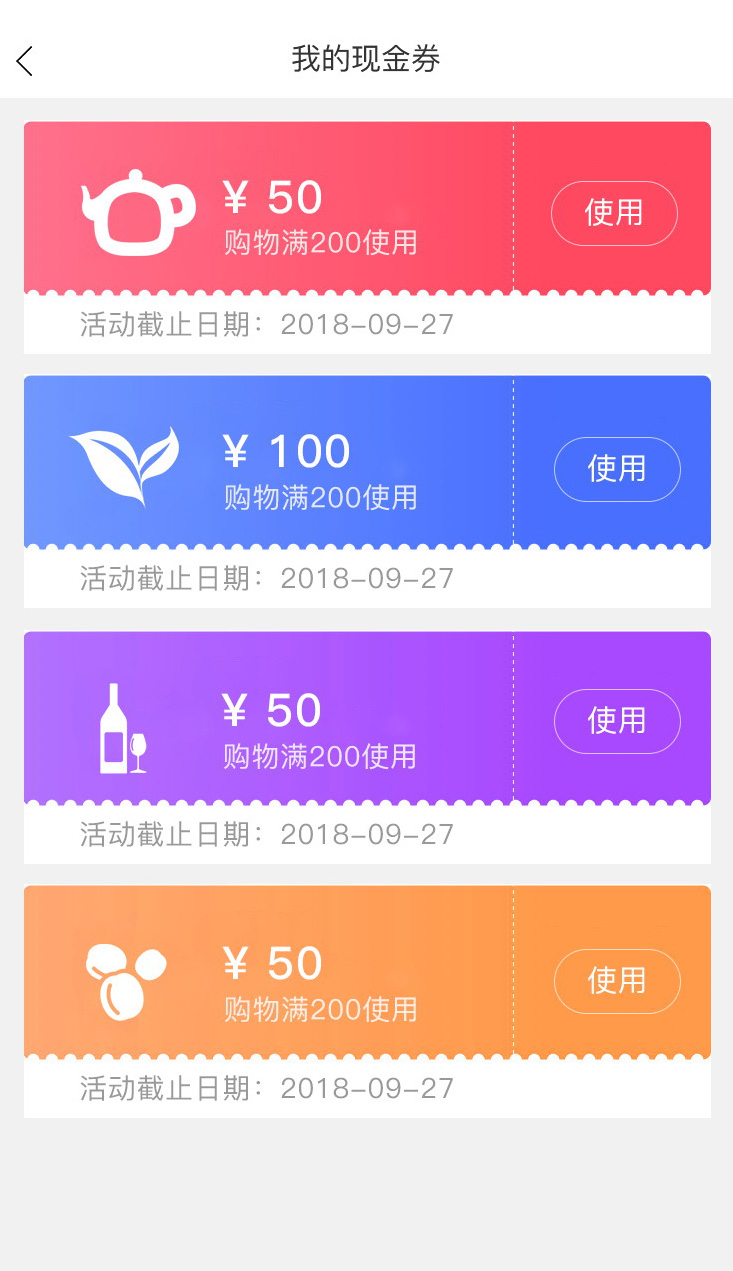The image size is (733, 1271).
Task: Click expiry date under the purple coupon
Action: (x=266, y=834)
